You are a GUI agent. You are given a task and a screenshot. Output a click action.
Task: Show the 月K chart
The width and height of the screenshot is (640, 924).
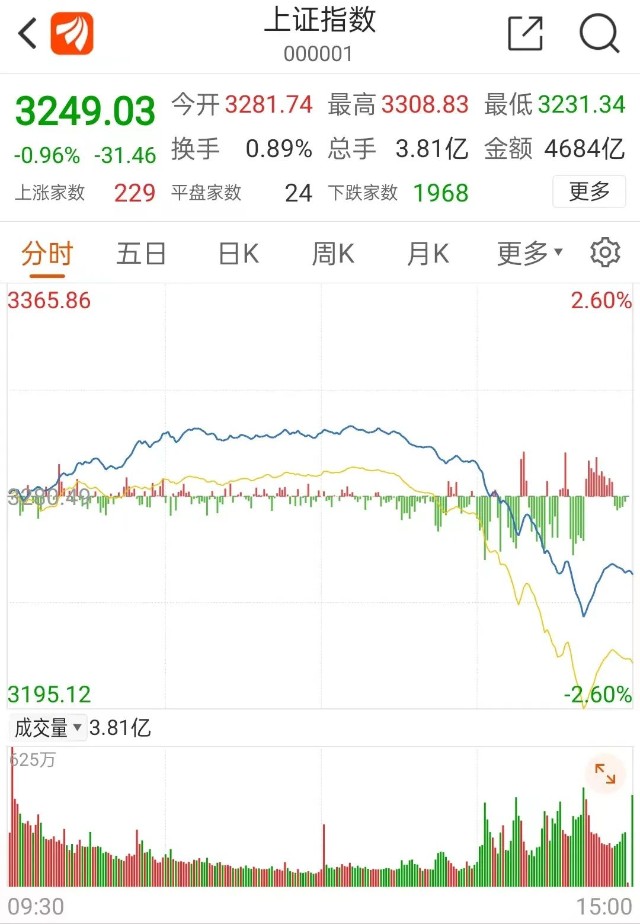[x=428, y=254]
